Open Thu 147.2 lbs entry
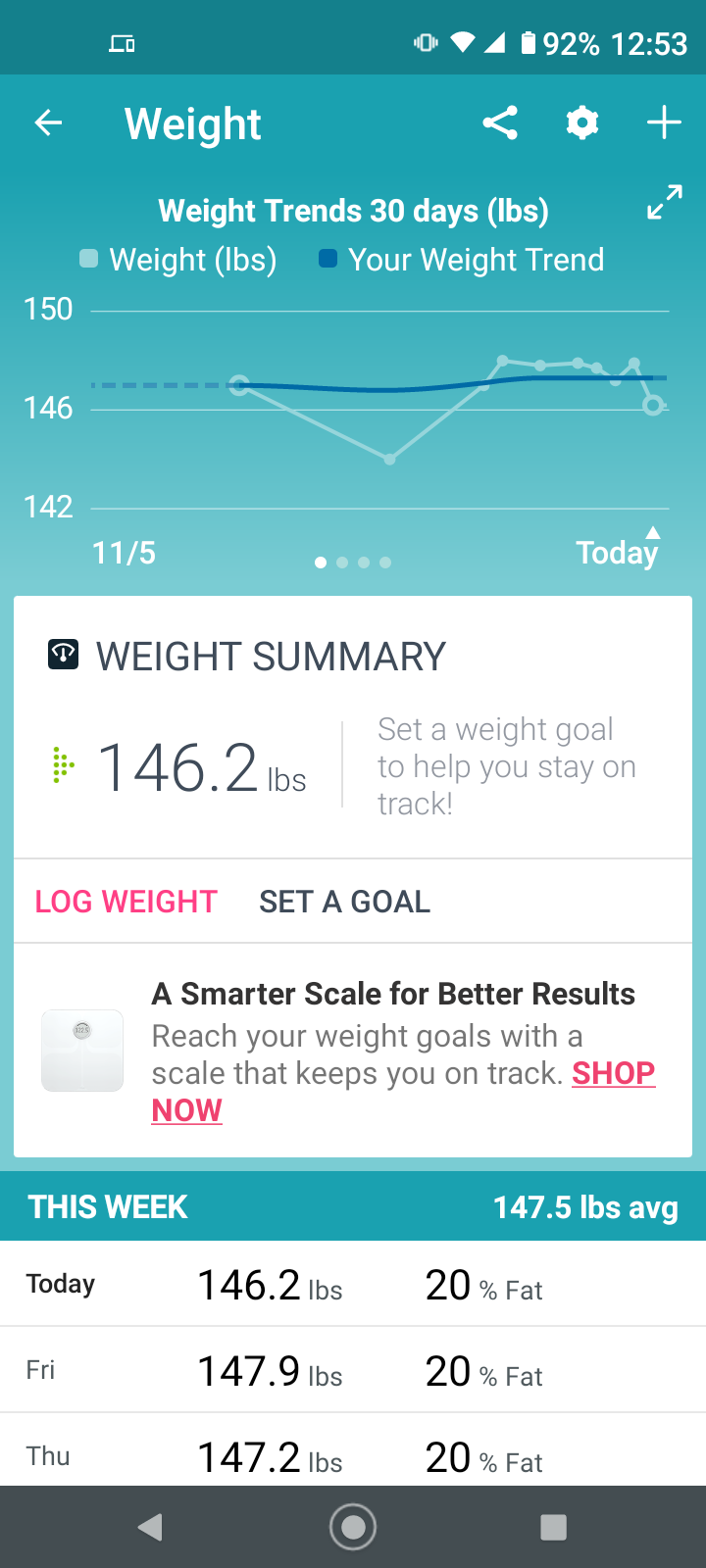Viewport: 706px width, 1568px height. [x=353, y=1454]
